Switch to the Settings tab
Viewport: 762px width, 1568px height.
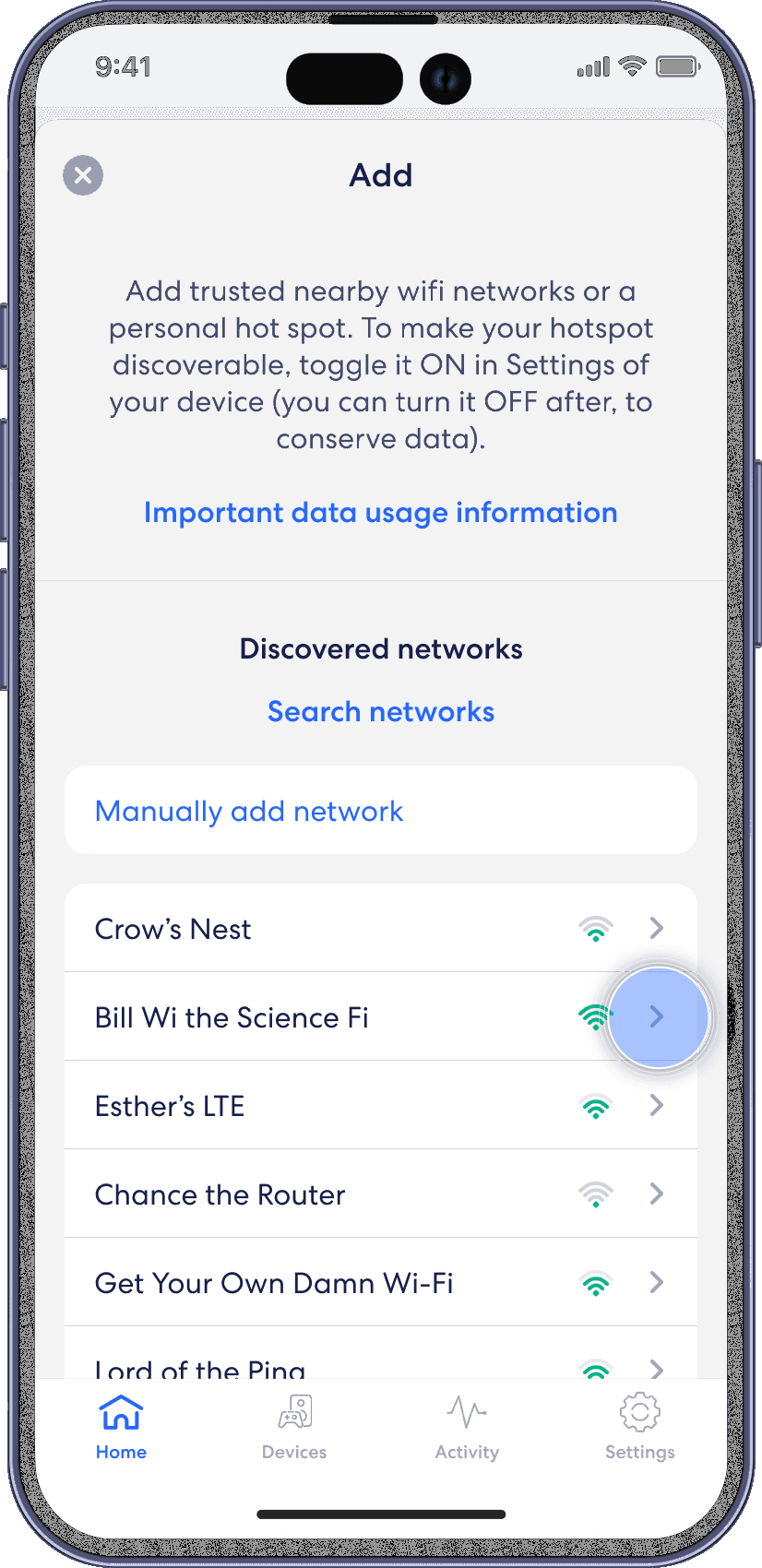(x=639, y=1427)
